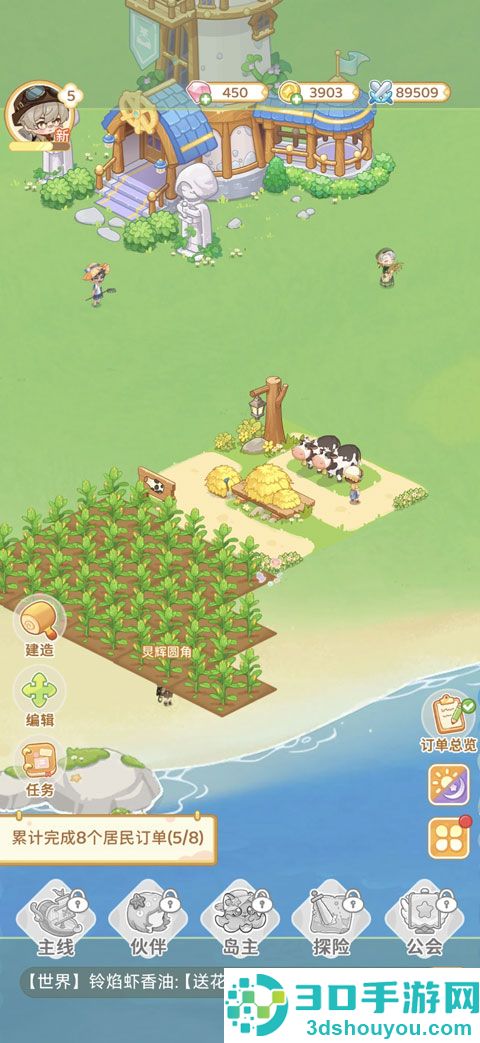Toggle the day and night icon
This screenshot has width=480, height=1043.
(x=449, y=785)
